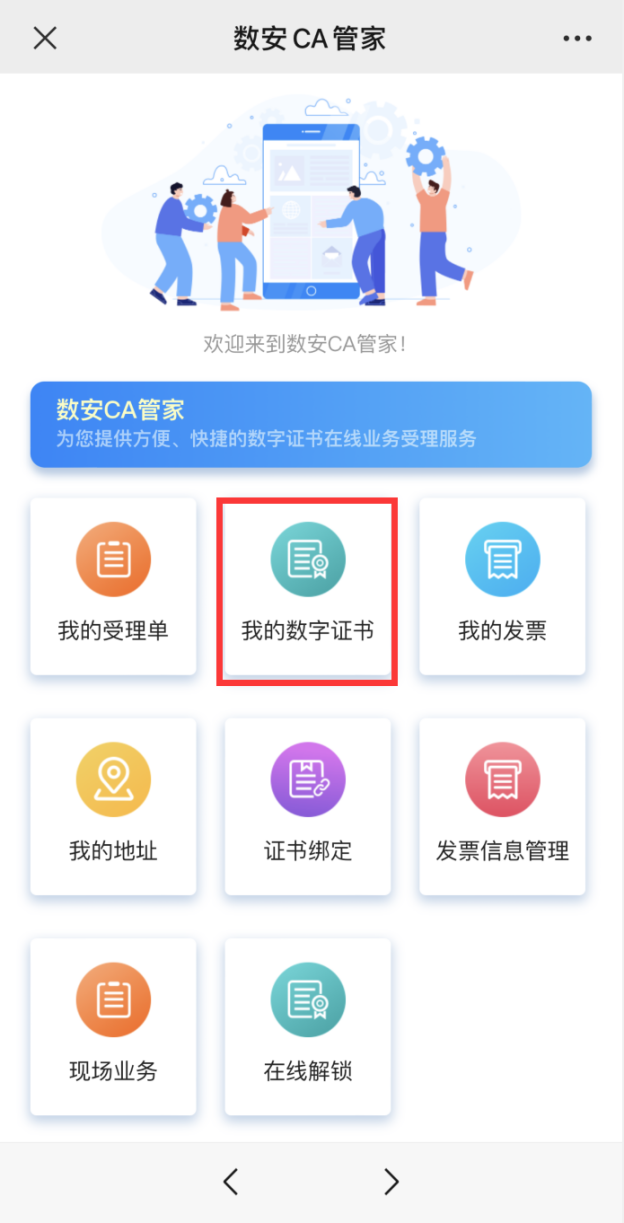Open 发票信息管理 tile
The image size is (624, 1223).
502,806
